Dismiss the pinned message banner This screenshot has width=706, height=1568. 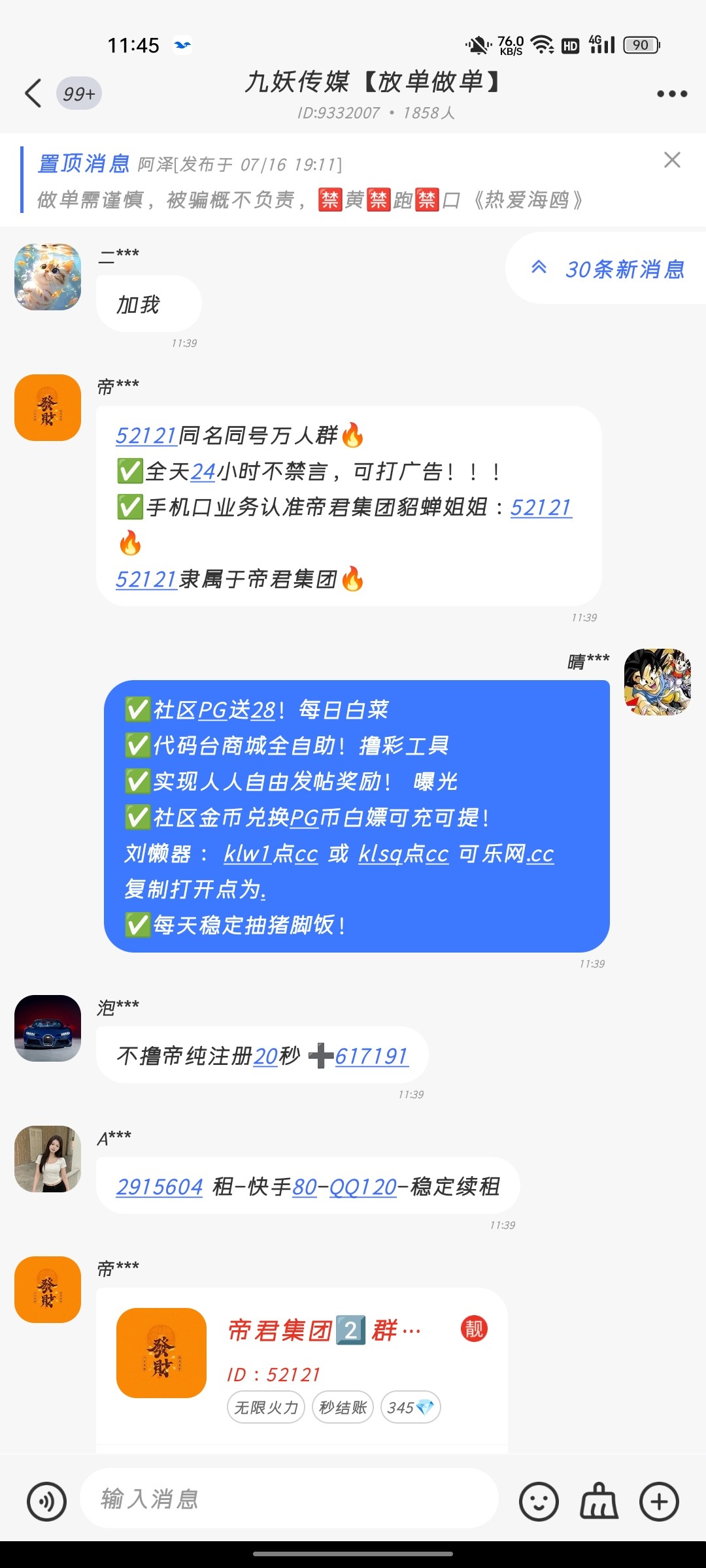point(673,160)
